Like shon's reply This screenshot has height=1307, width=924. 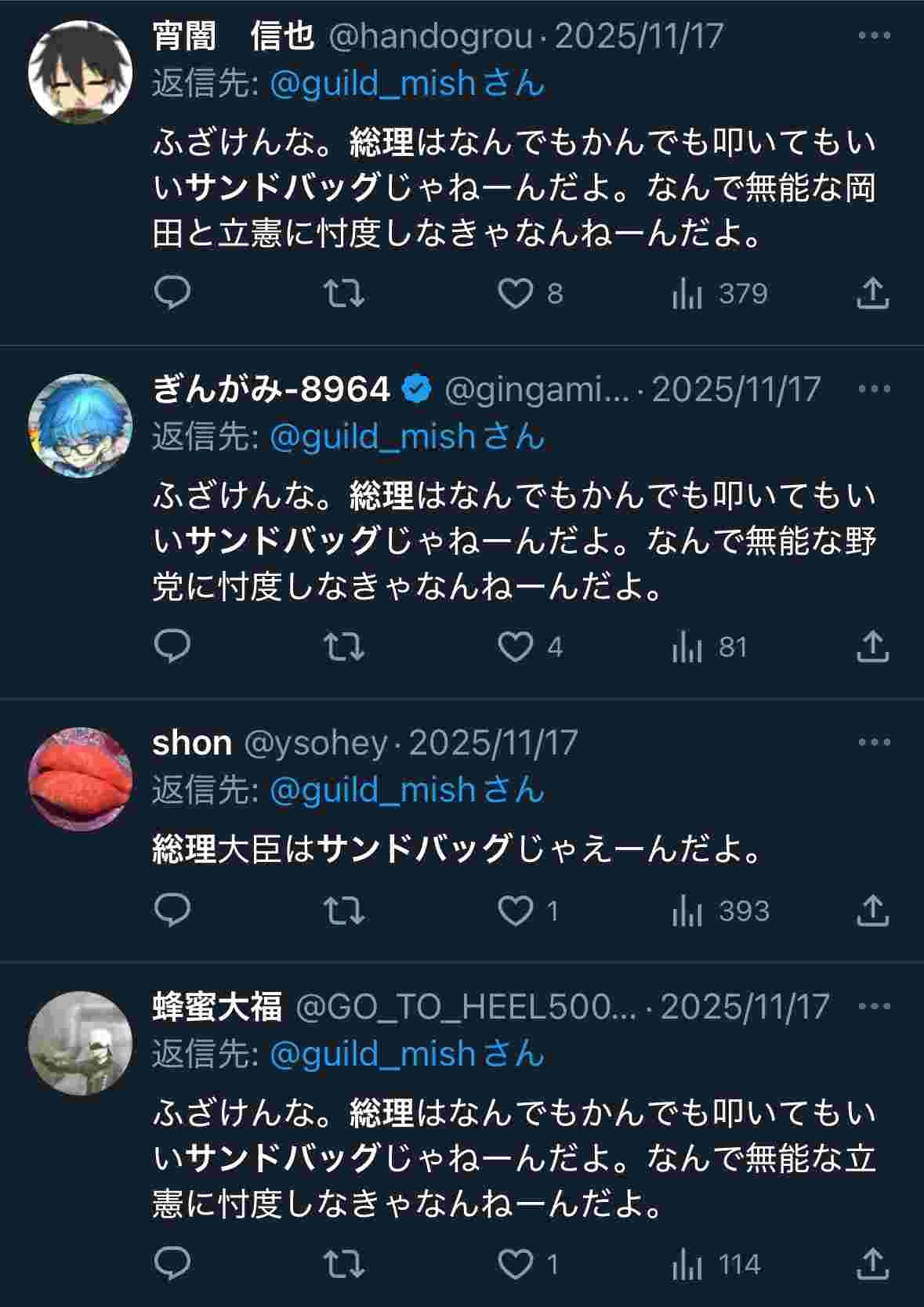click(515, 911)
